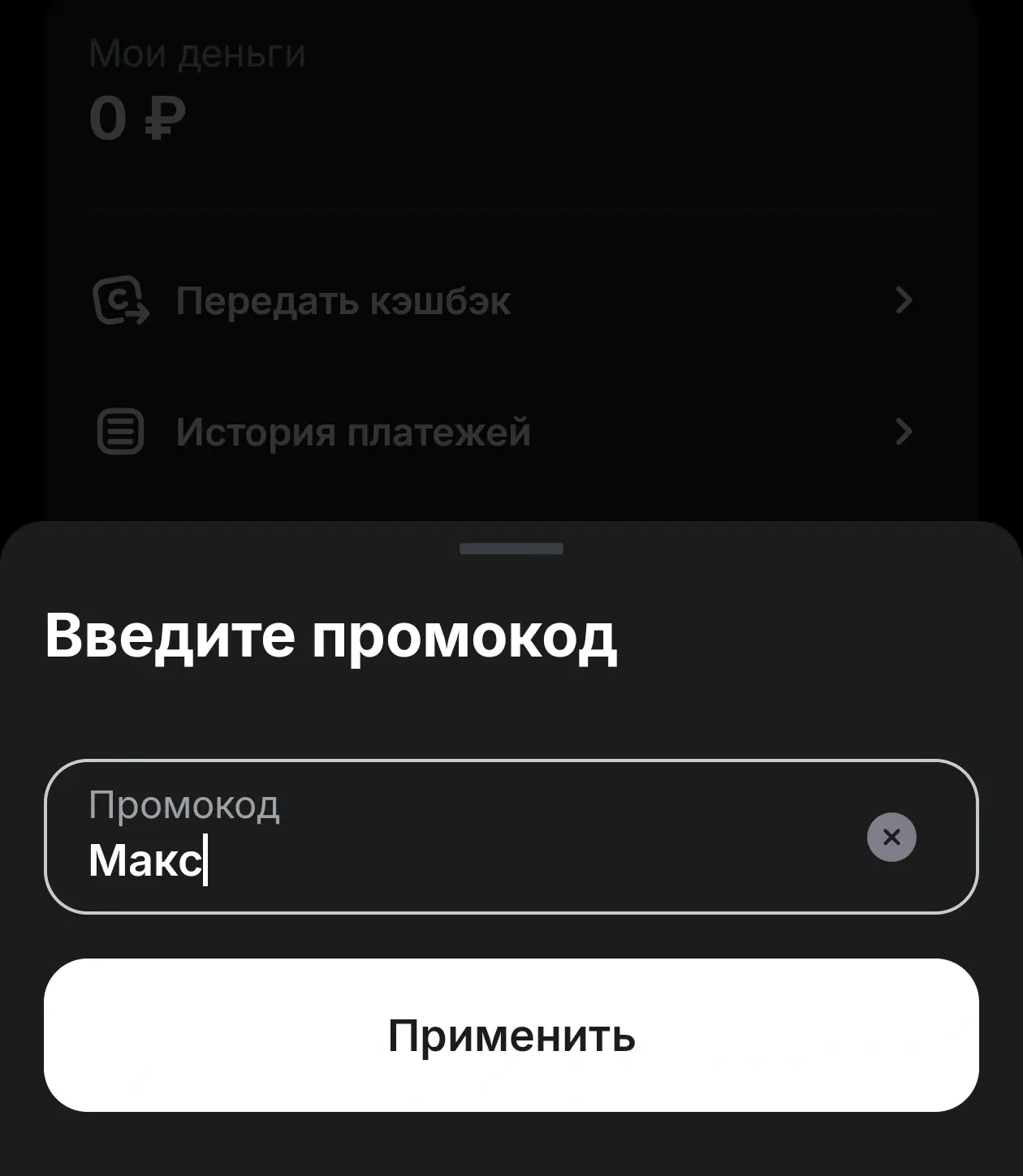The image size is (1023, 1176).
Task: Tap the Применить button
Action: click(511, 1035)
